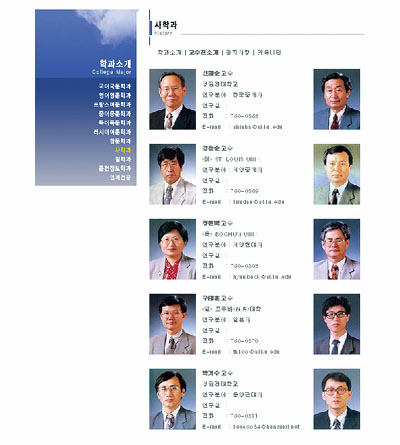Select 독어독문학과 in the sidebar
Image resolution: width=400 pixels, height=445 pixels.
(115, 123)
